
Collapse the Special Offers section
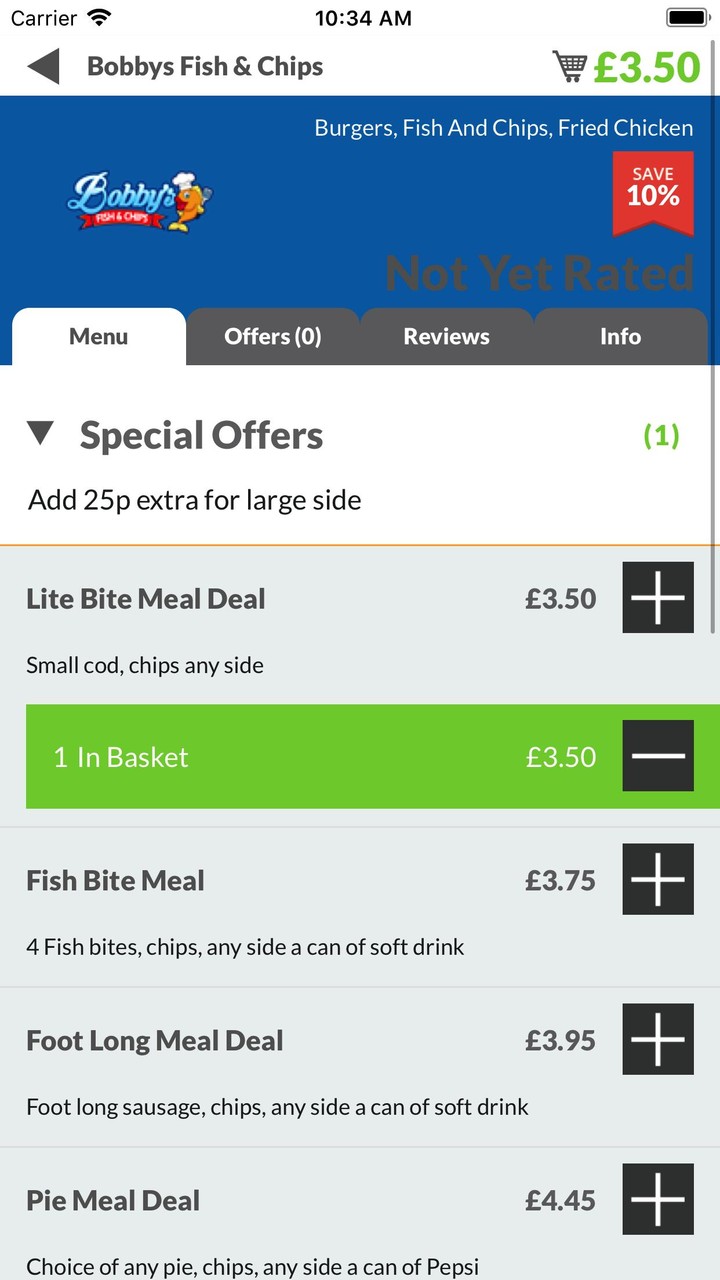pyautogui.click(x=40, y=433)
